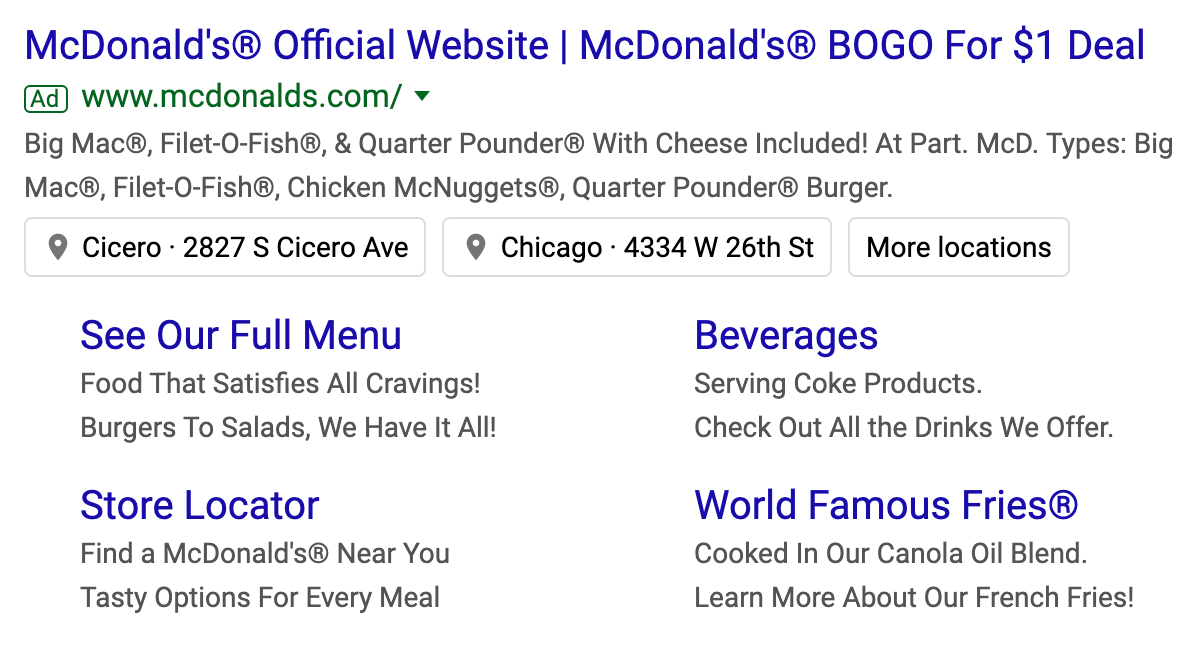This screenshot has width=1202, height=653.
Task: Tap the More locations button
Action: tap(958, 247)
